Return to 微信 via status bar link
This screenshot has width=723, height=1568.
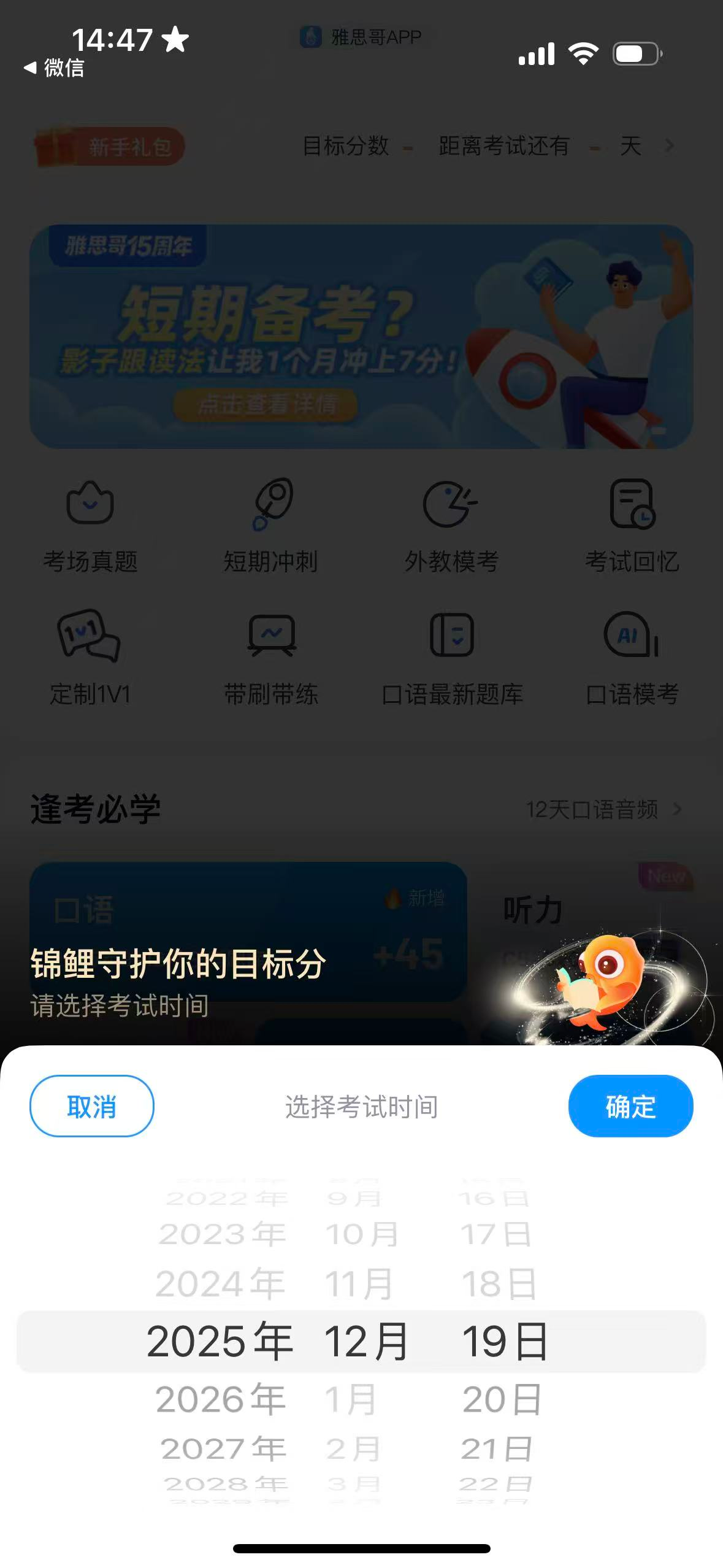point(54,68)
